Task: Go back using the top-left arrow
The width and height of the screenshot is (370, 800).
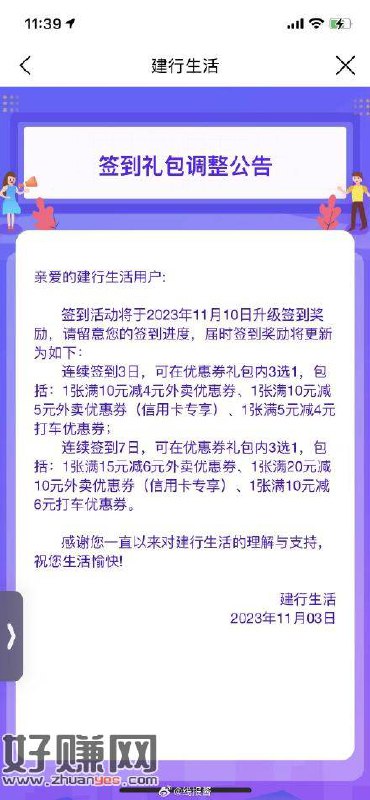Action: click(x=25, y=66)
